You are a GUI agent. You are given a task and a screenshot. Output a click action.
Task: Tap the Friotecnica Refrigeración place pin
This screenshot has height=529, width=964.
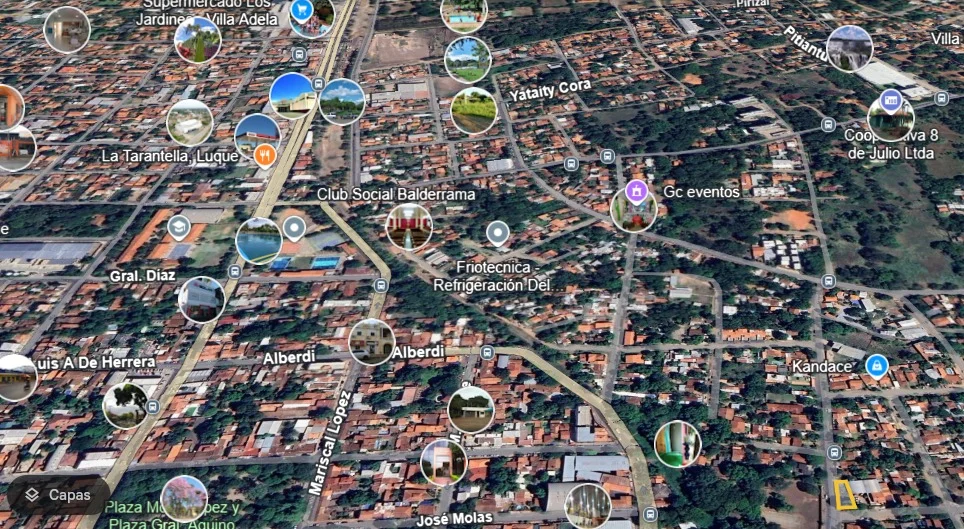[x=498, y=234]
